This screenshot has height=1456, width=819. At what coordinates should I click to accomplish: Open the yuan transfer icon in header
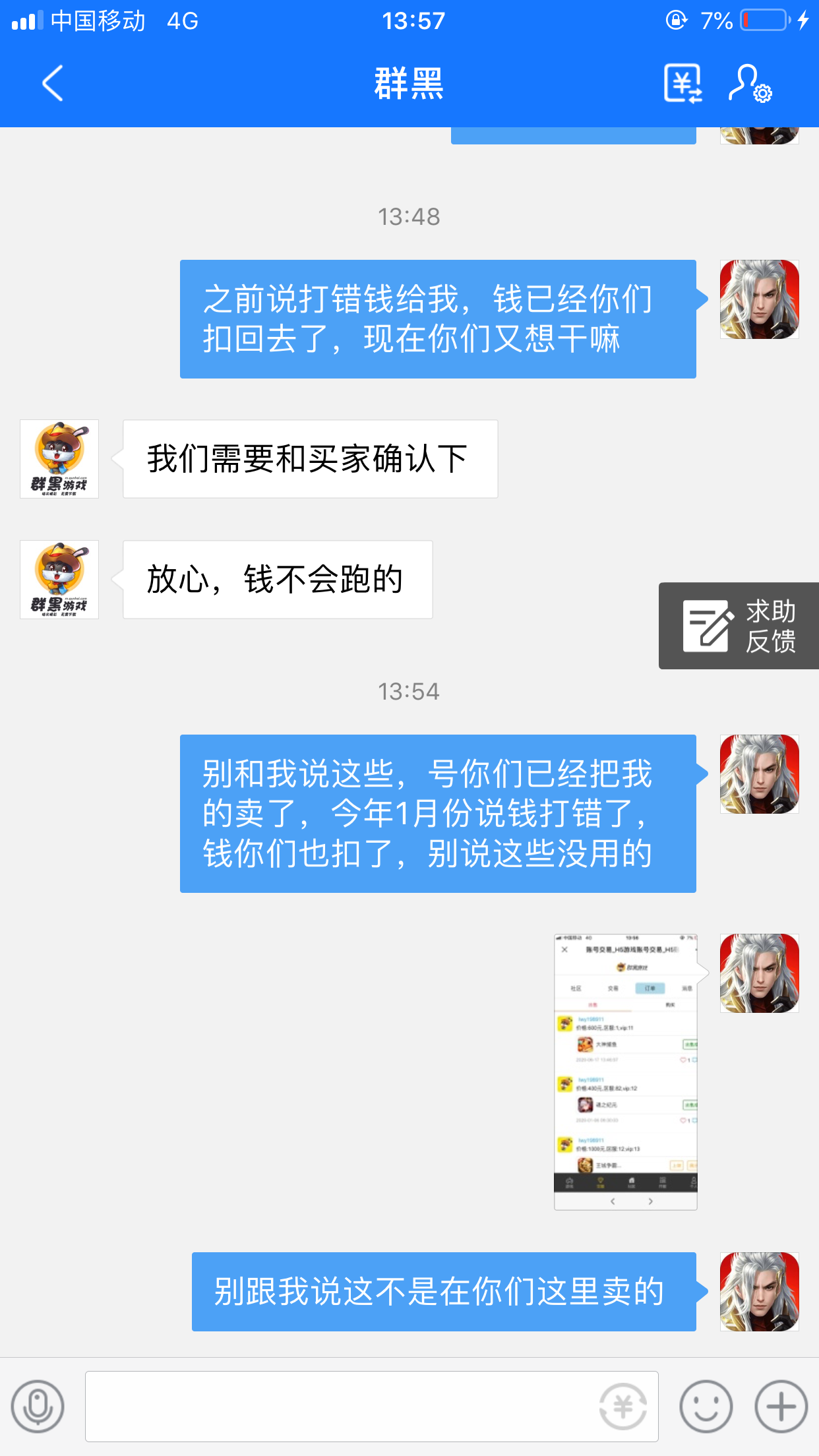pos(682,83)
